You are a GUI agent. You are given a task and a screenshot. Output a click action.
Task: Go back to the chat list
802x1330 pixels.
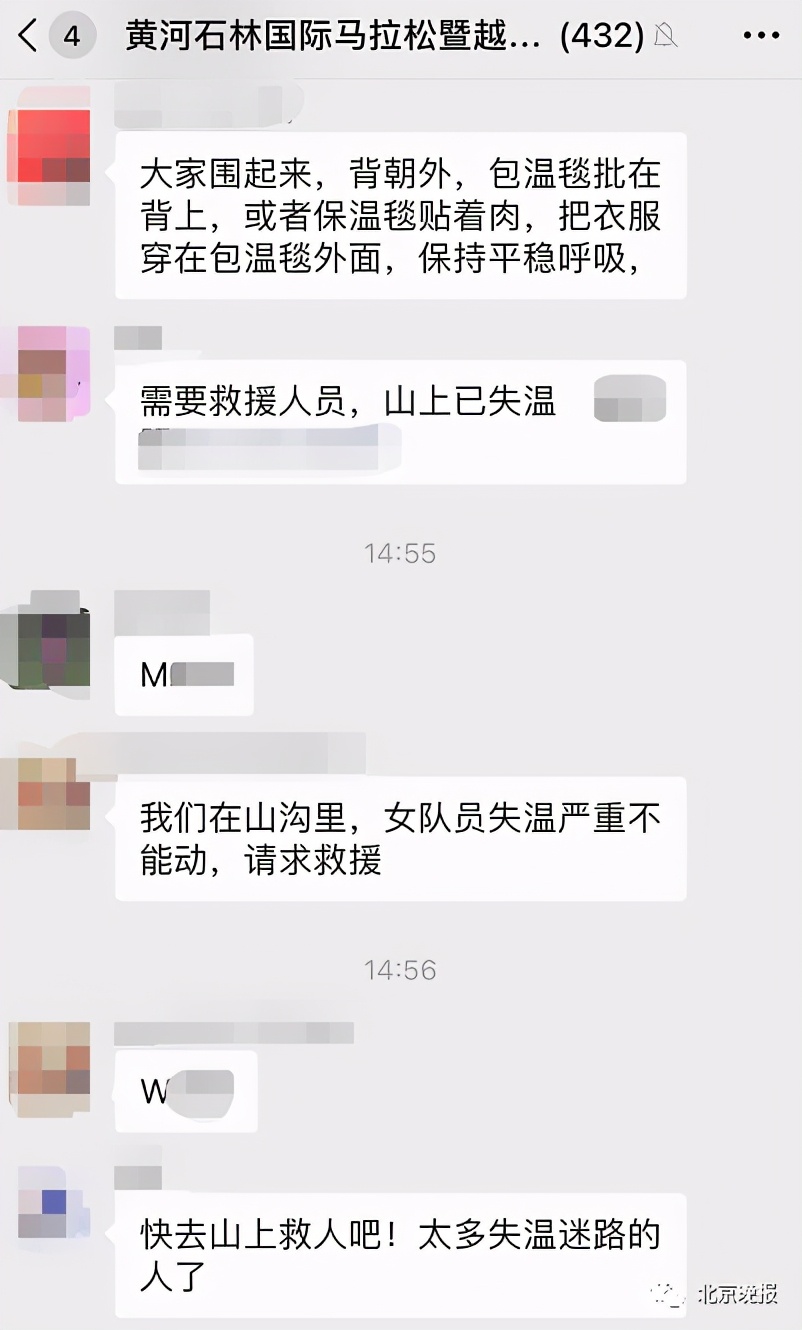(28, 38)
